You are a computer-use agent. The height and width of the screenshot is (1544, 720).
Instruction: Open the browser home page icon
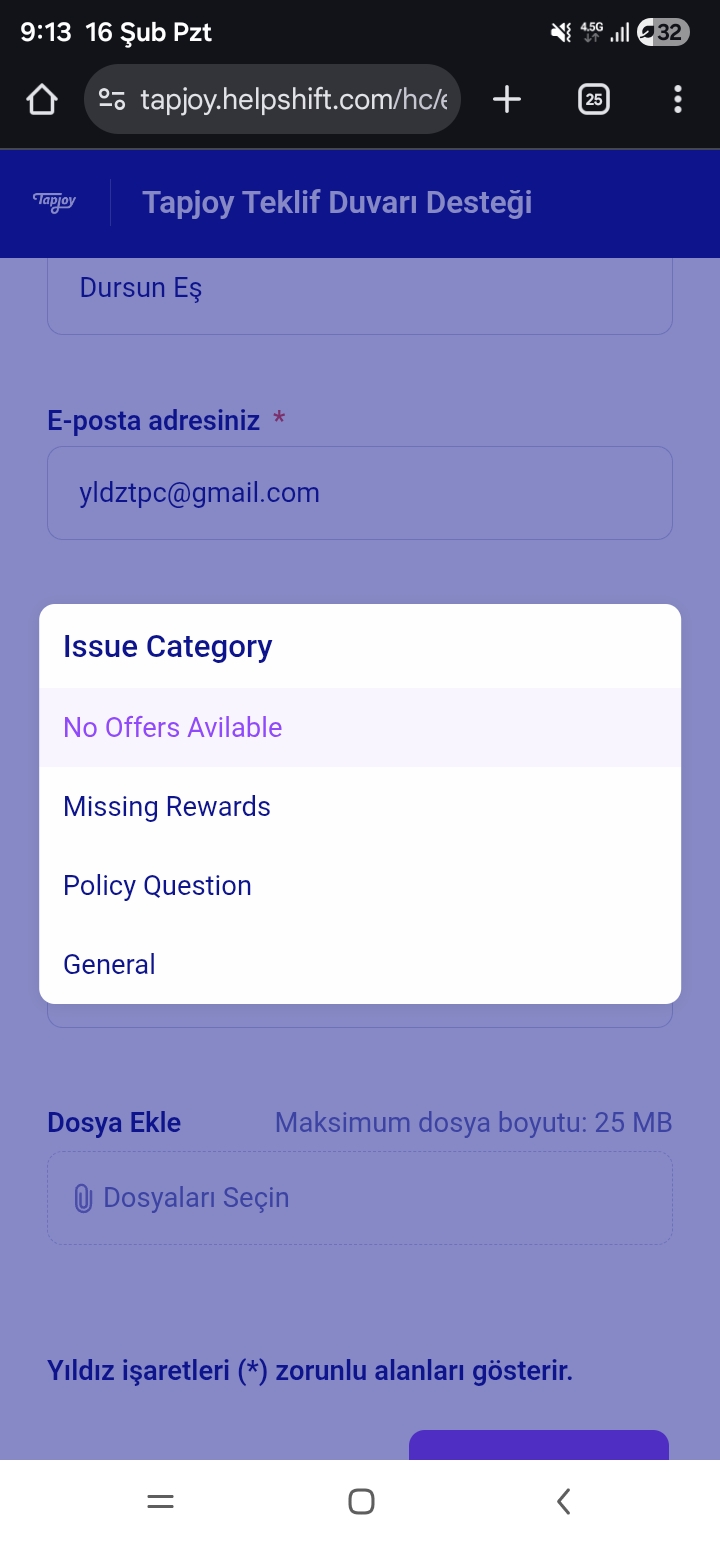tap(42, 99)
